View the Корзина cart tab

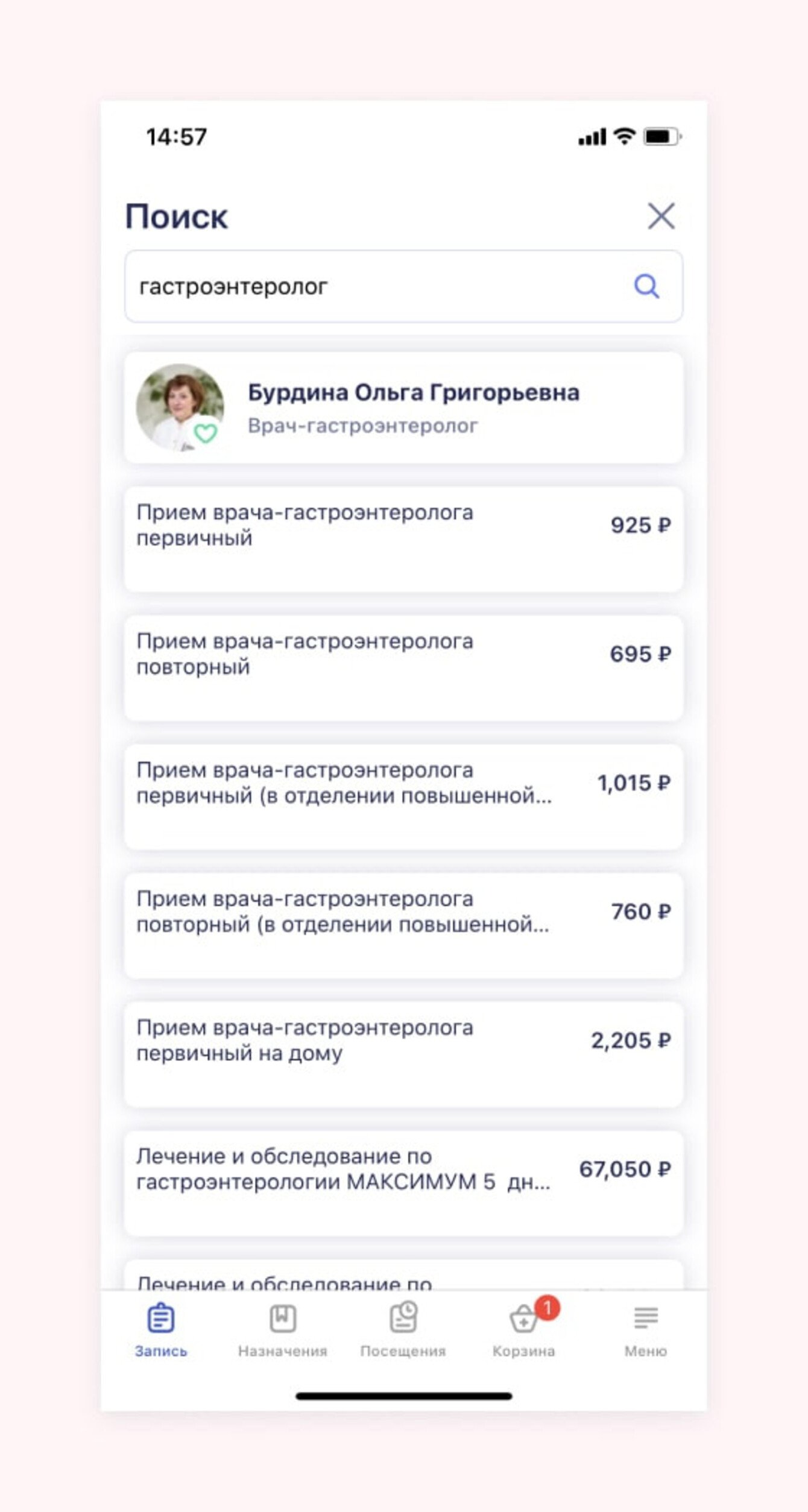523,1330
